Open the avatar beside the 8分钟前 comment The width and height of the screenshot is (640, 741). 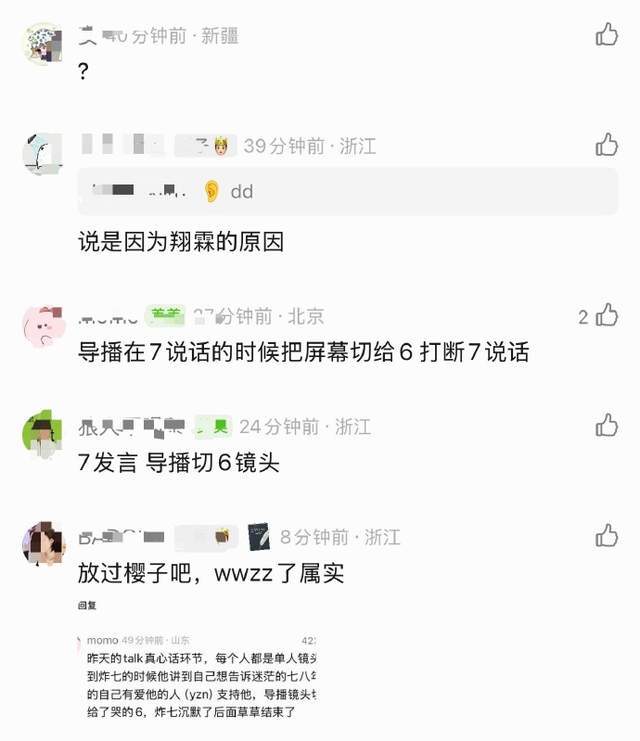pos(43,545)
